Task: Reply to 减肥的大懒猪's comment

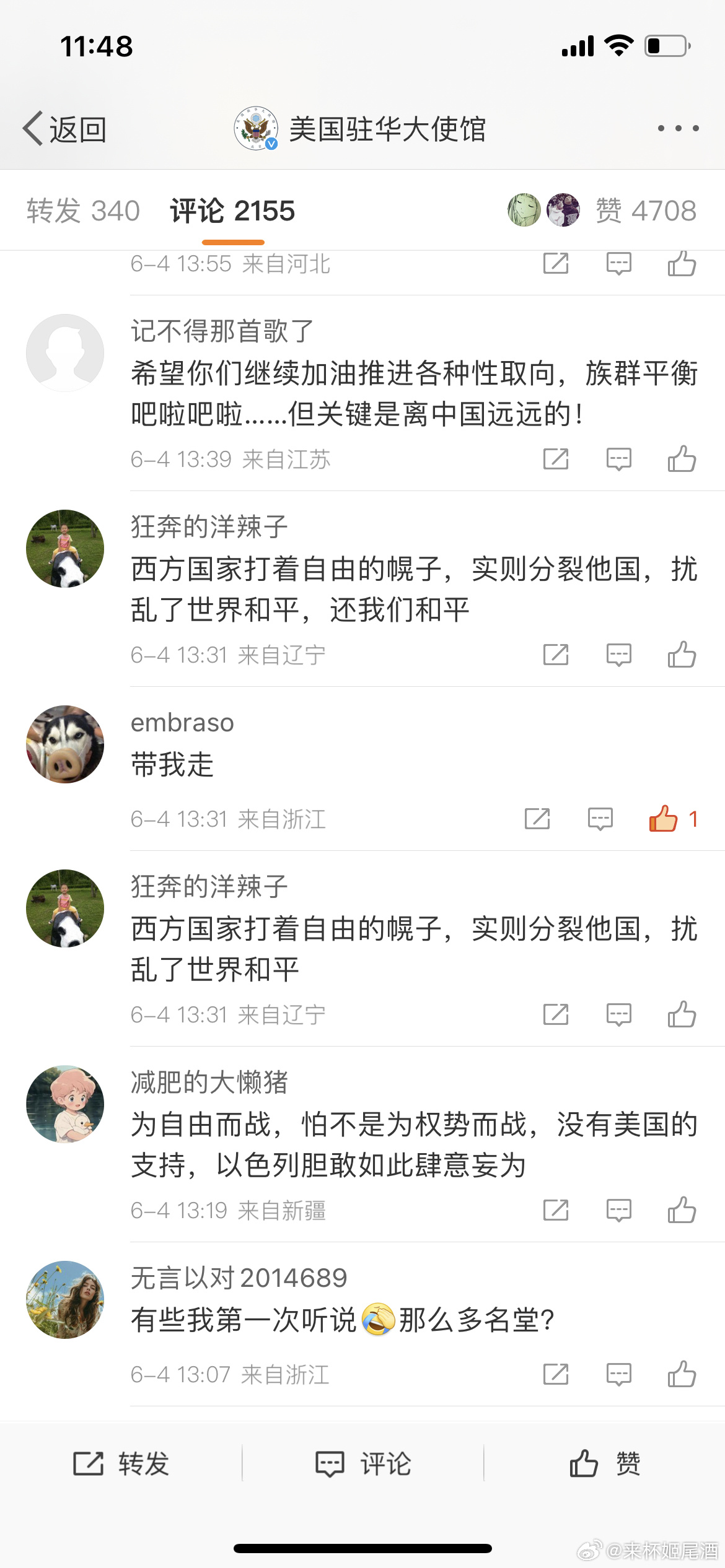Action: (x=618, y=1210)
